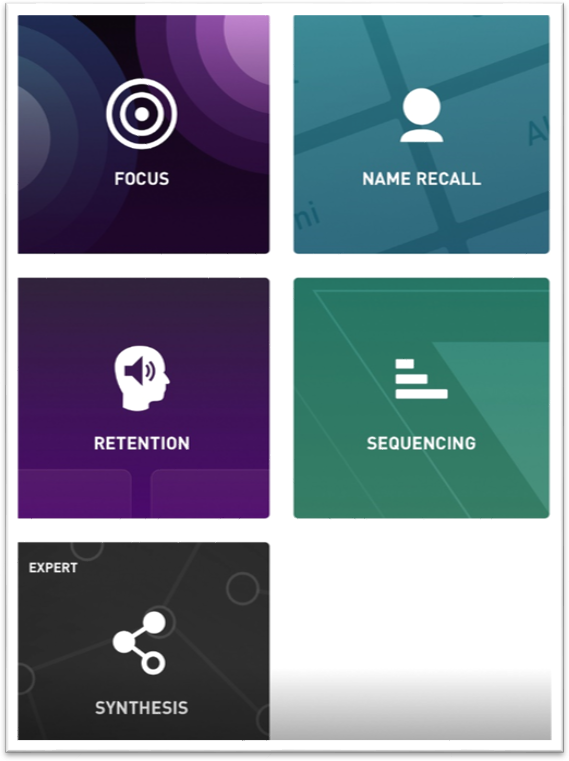Start the Retention exercise card
This screenshot has width=569, height=761.
(144, 398)
